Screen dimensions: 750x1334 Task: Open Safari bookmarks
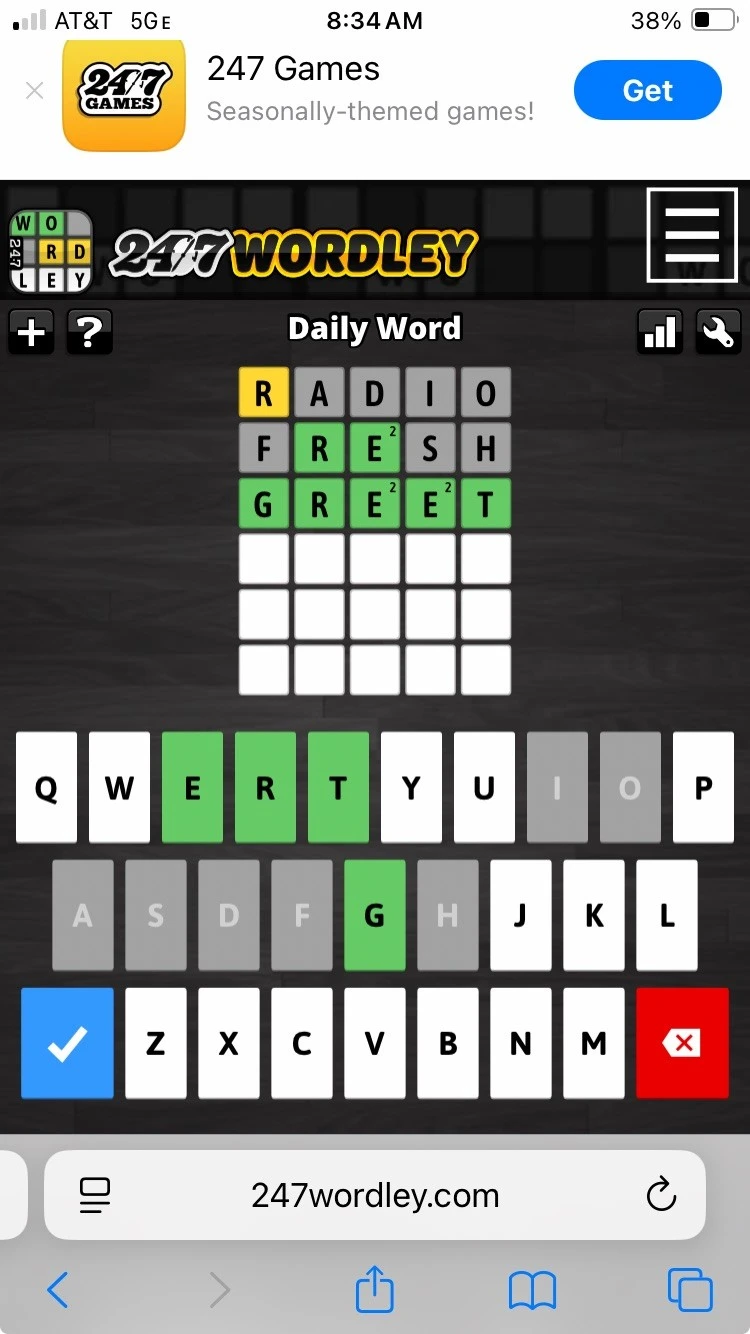pyautogui.click(x=532, y=1290)
